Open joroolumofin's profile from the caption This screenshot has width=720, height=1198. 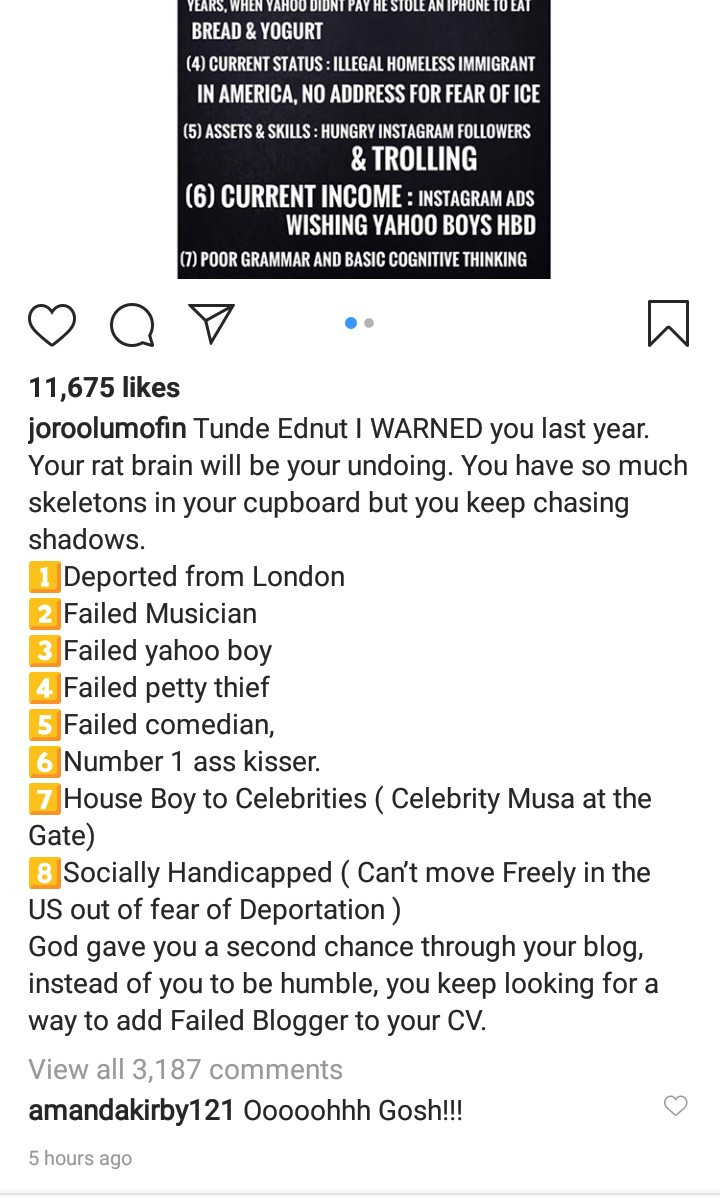107,429
